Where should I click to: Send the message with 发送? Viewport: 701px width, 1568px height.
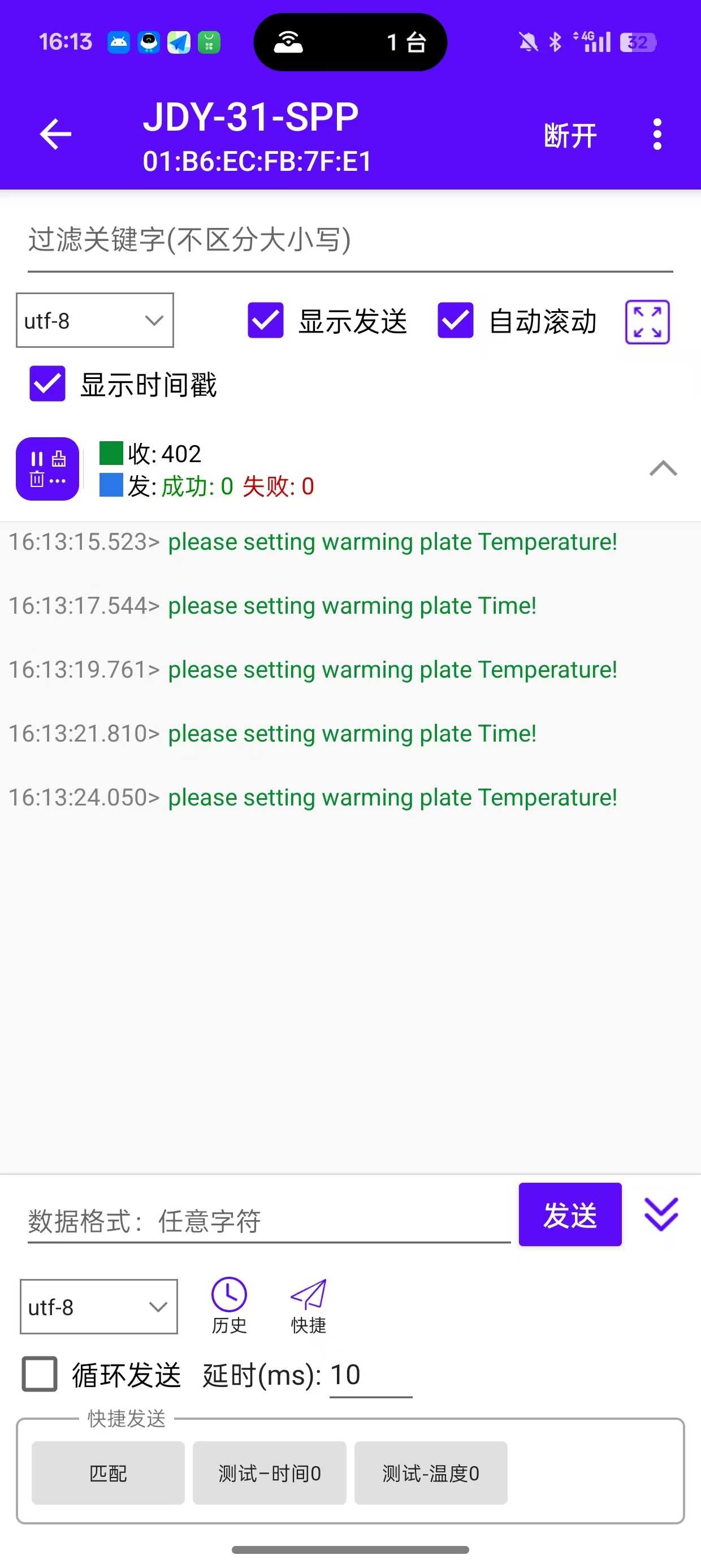pos(570,1215)
